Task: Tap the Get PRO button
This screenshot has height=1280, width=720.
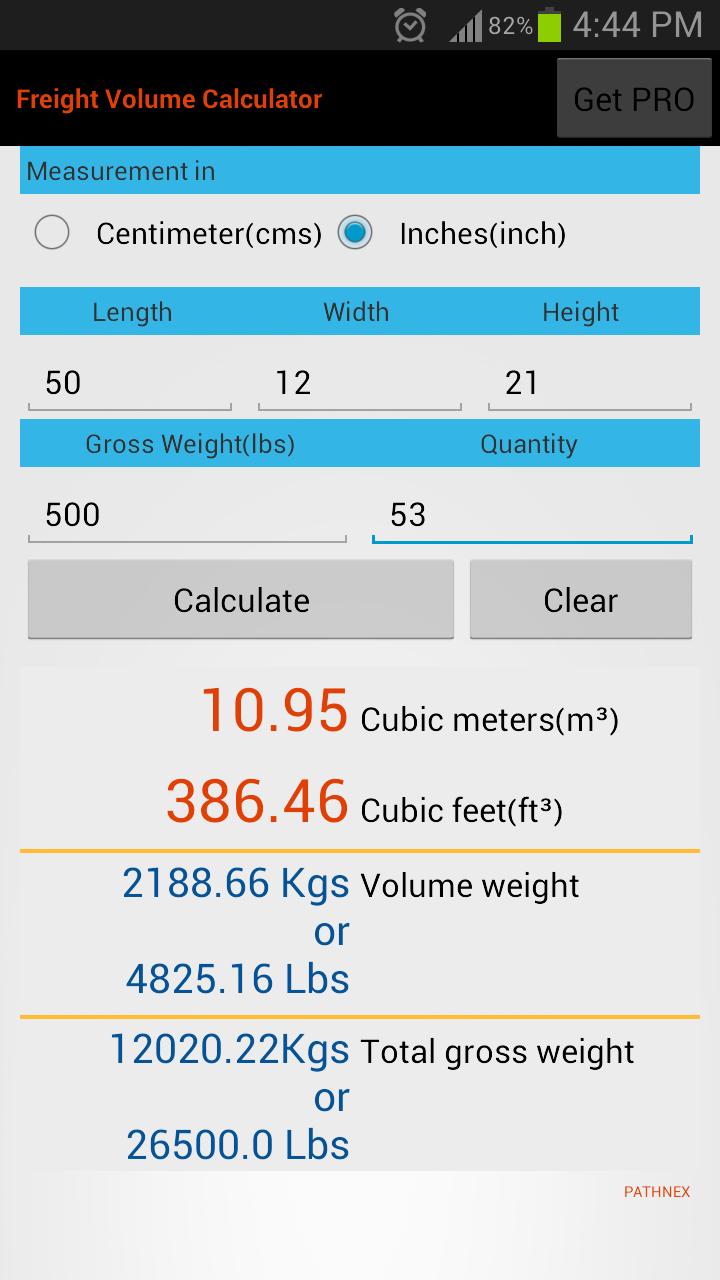Action: tap(634, 98)
